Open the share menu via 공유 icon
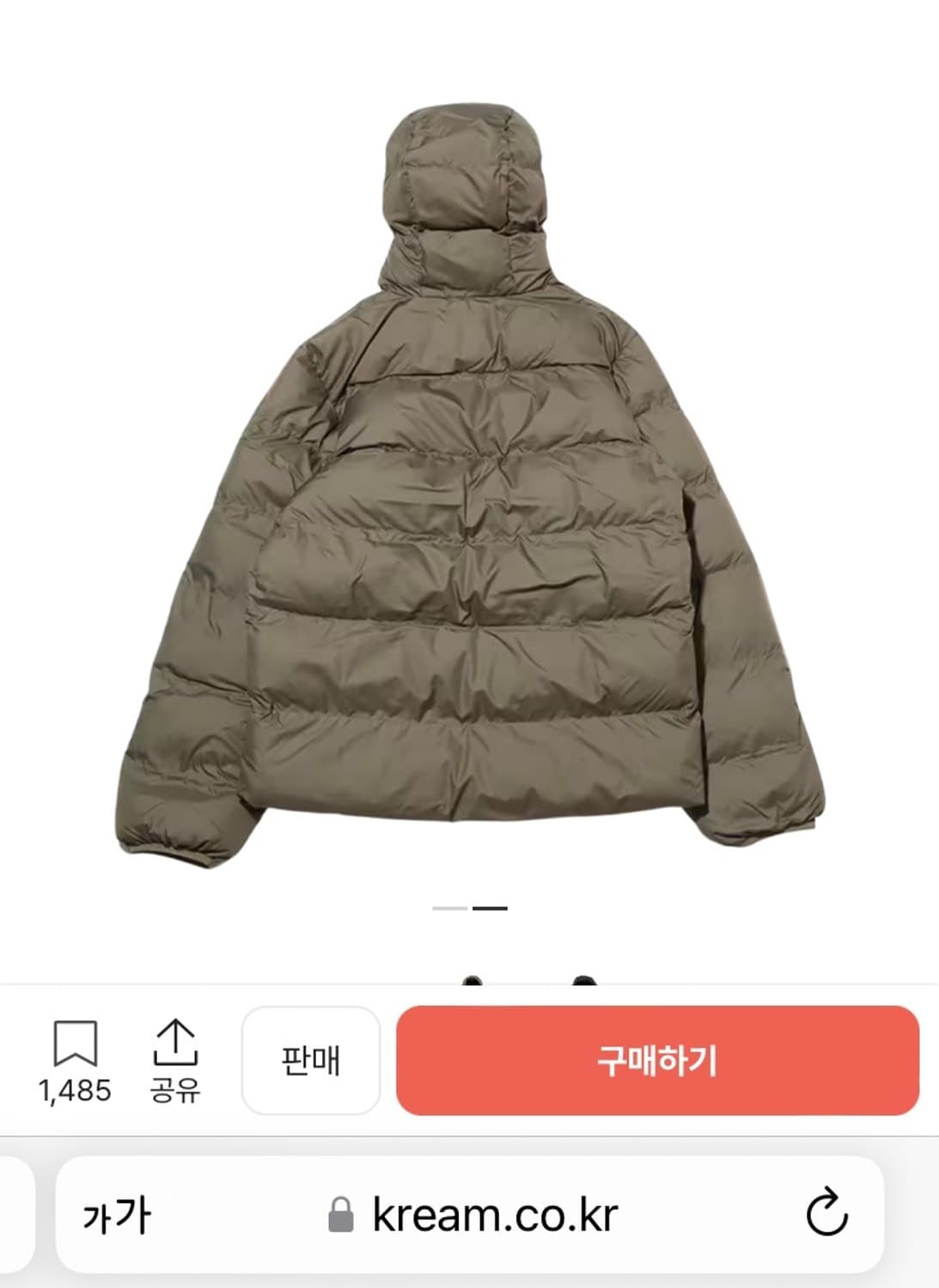This screenshot has height=1288, width=939. 178,1056
